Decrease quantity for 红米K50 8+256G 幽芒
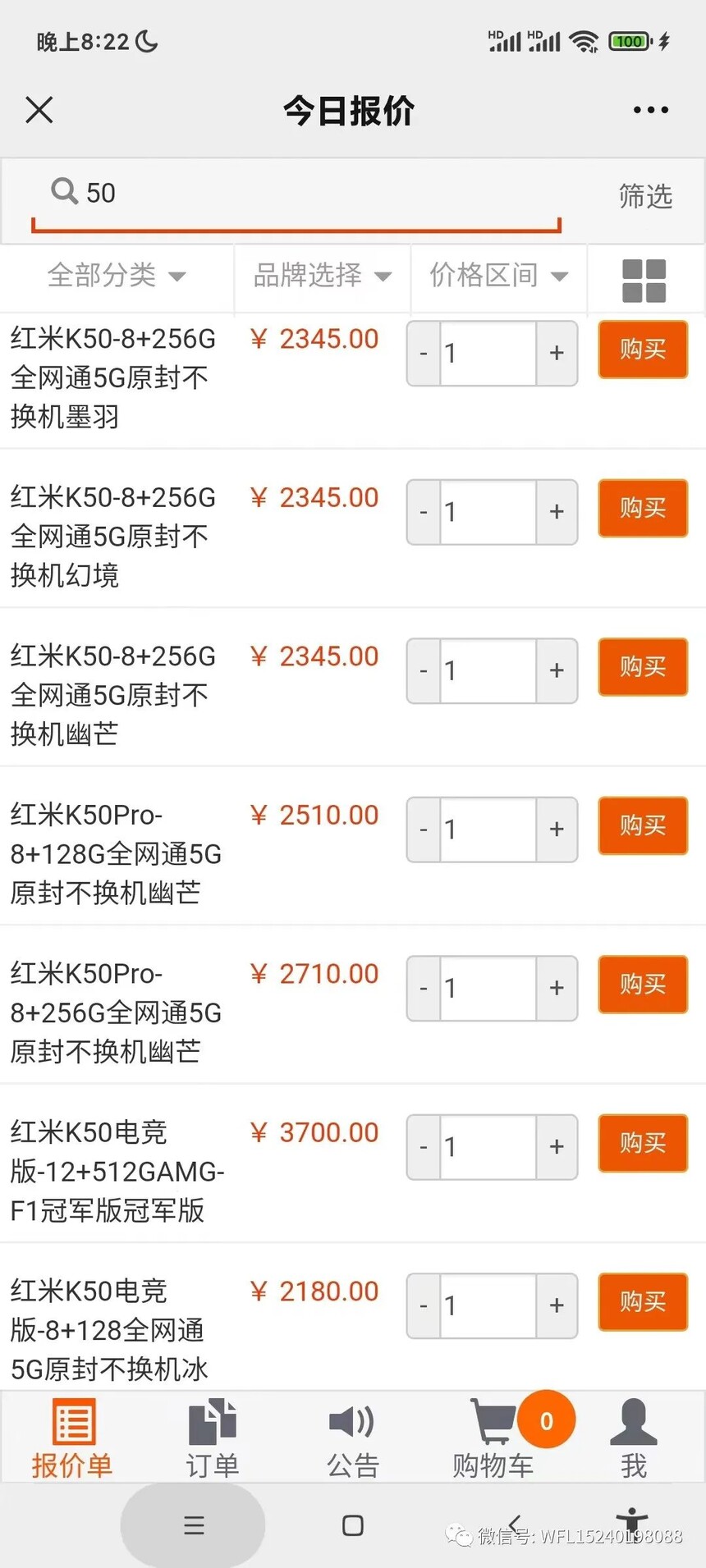706x1568 pixels. [x=424, y=670]
